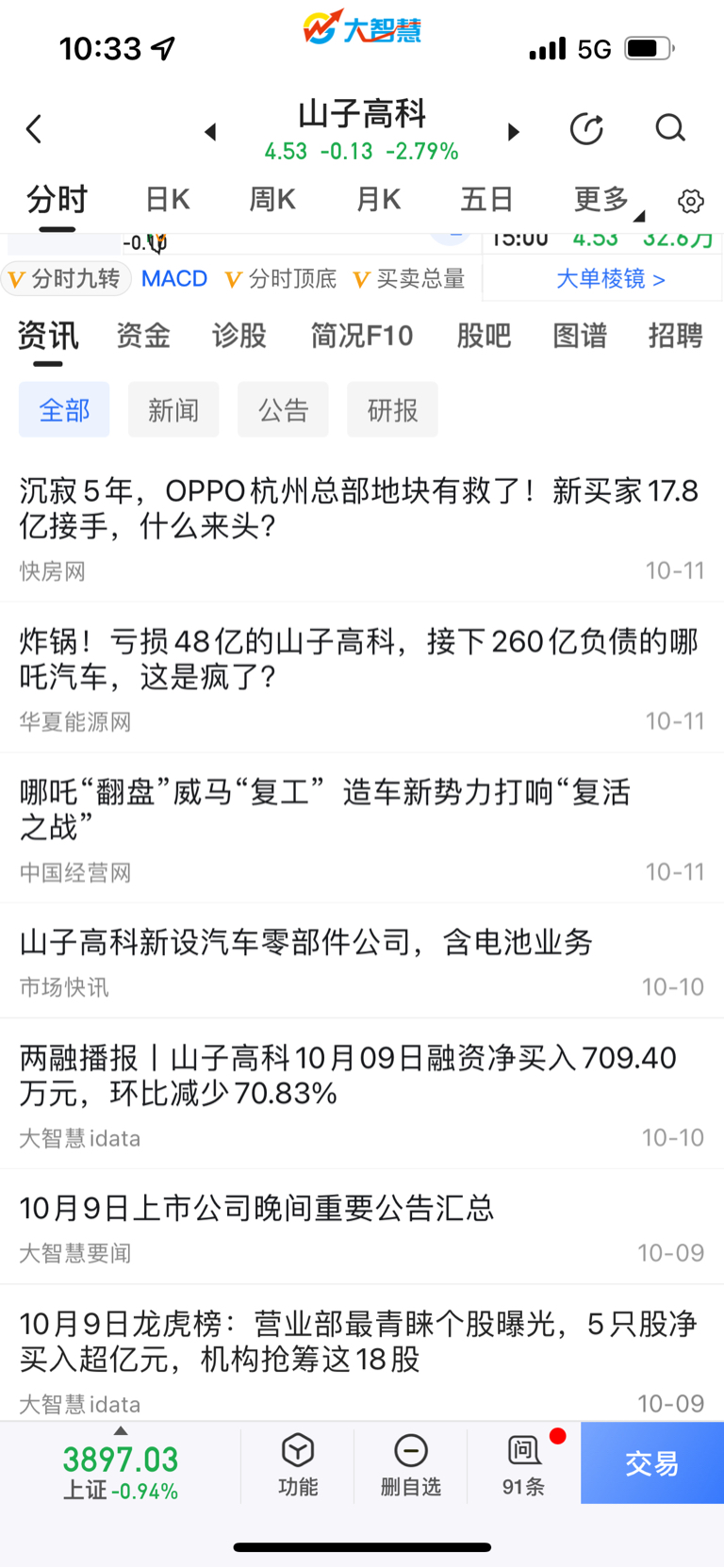Switch to the 日K chart tab
The width and height of the screenshot is (724, 1568).
pyautogui.click(x=168, y=200)
